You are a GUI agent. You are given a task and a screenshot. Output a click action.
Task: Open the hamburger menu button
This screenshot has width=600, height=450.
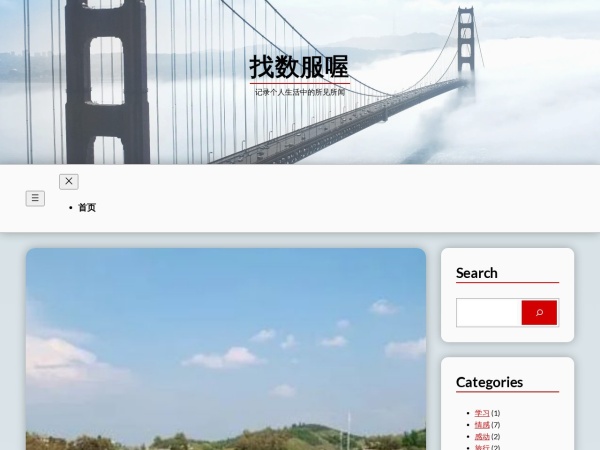pyautogui.click(x=35, y=198)
